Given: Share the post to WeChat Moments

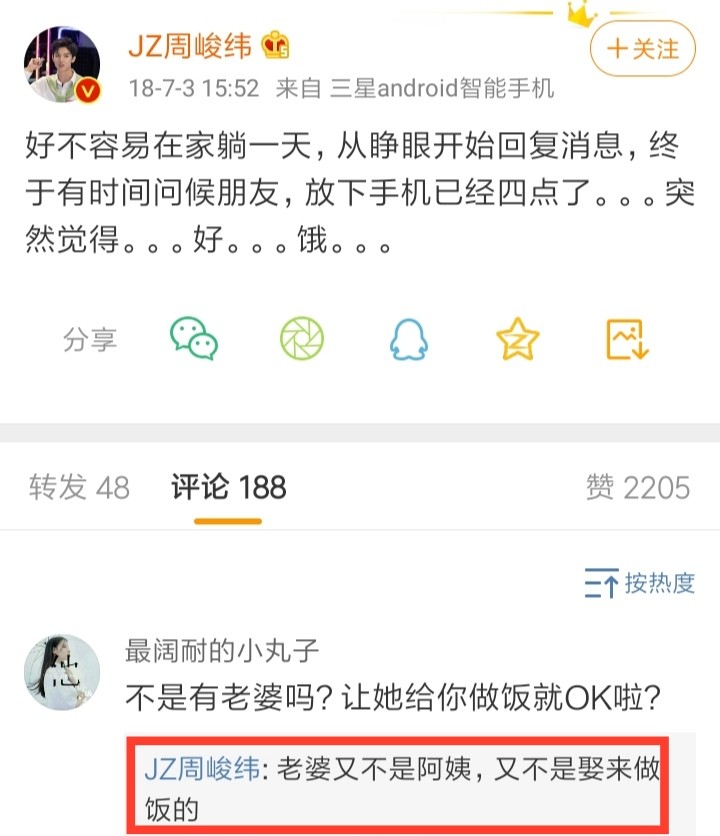Looking at the screenshot, I should (x=301, y=339).
